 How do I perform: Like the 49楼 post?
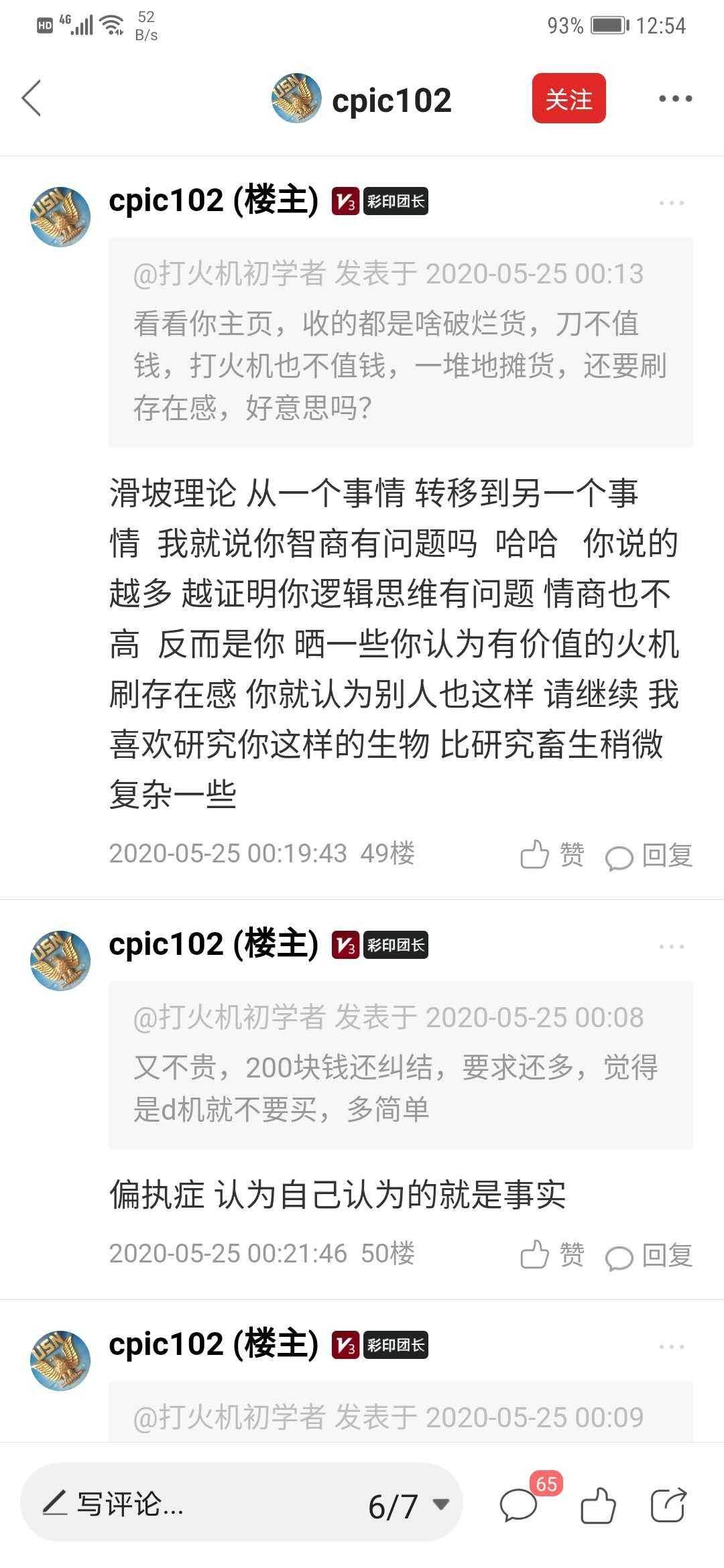[552, 855]
